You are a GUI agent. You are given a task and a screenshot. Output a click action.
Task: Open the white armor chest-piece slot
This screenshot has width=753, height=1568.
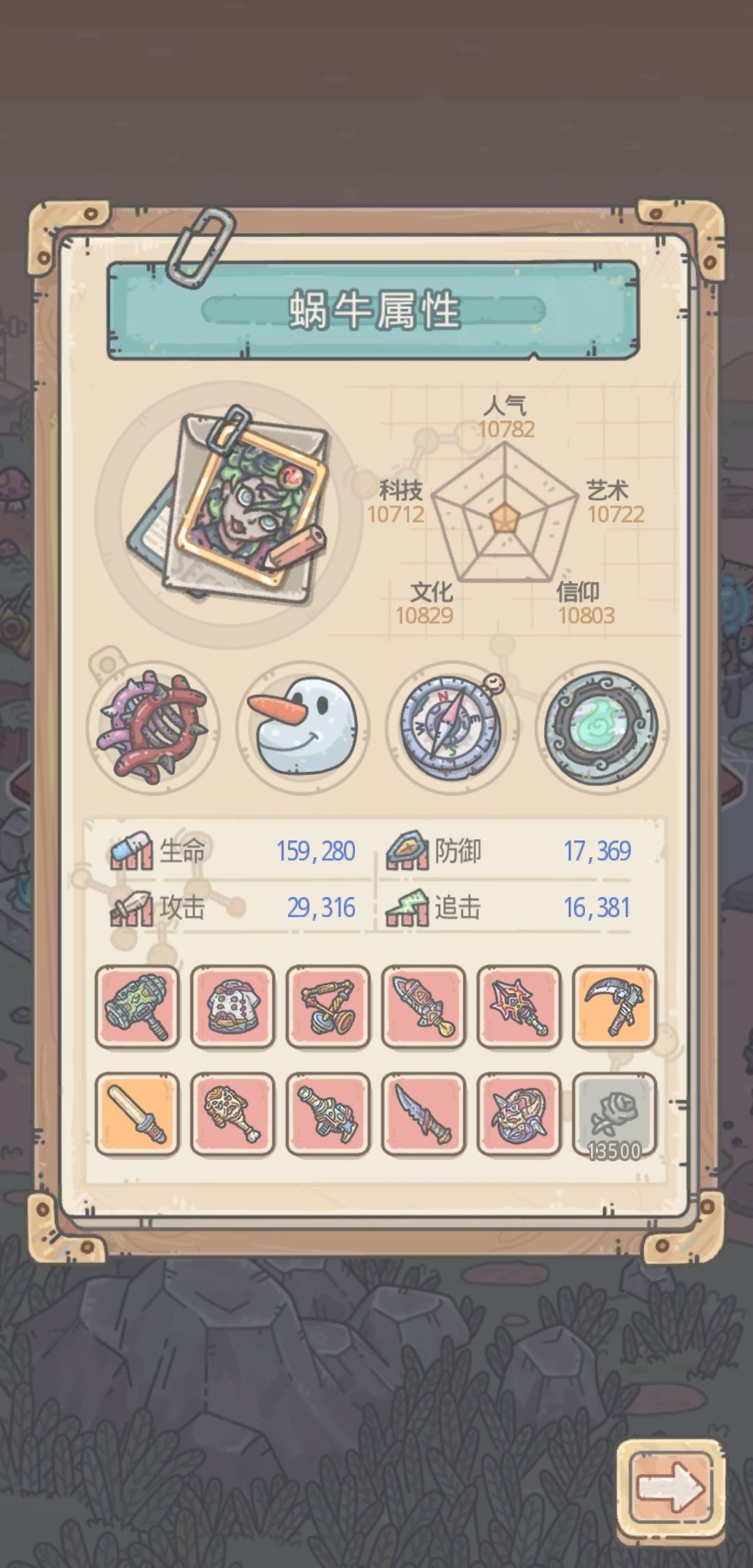coord(232,1008)
